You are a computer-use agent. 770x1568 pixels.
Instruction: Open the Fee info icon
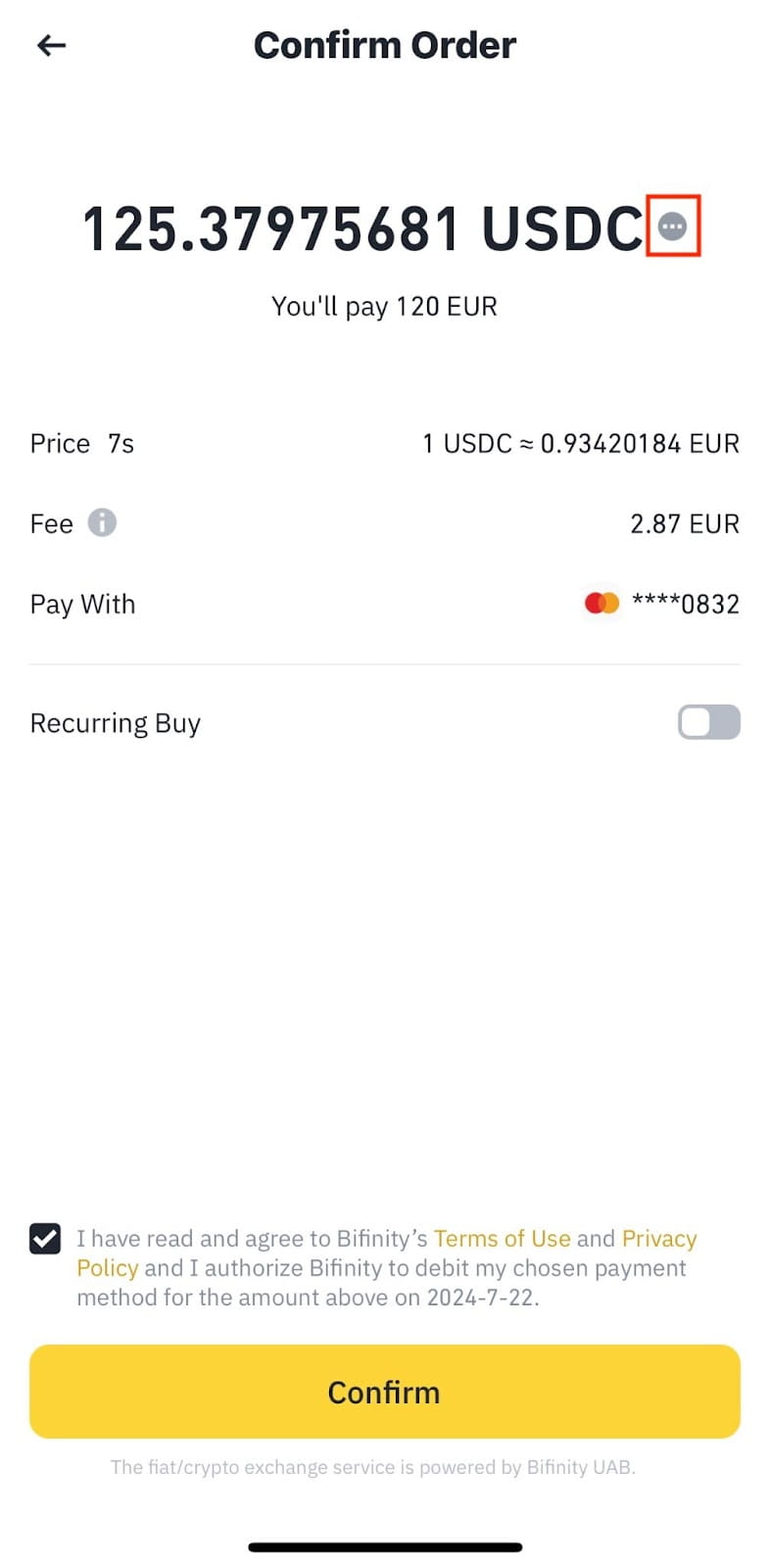(102, 522)
